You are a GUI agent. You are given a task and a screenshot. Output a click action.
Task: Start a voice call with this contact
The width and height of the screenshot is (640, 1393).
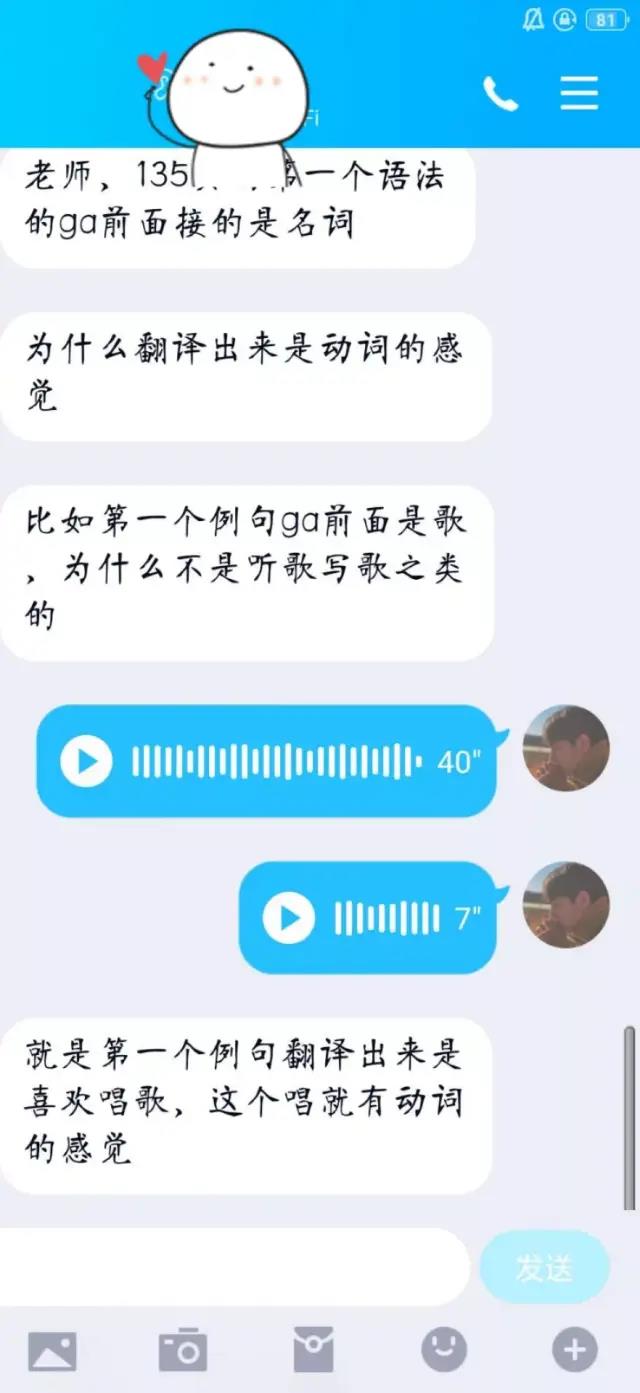click(500, 95)
